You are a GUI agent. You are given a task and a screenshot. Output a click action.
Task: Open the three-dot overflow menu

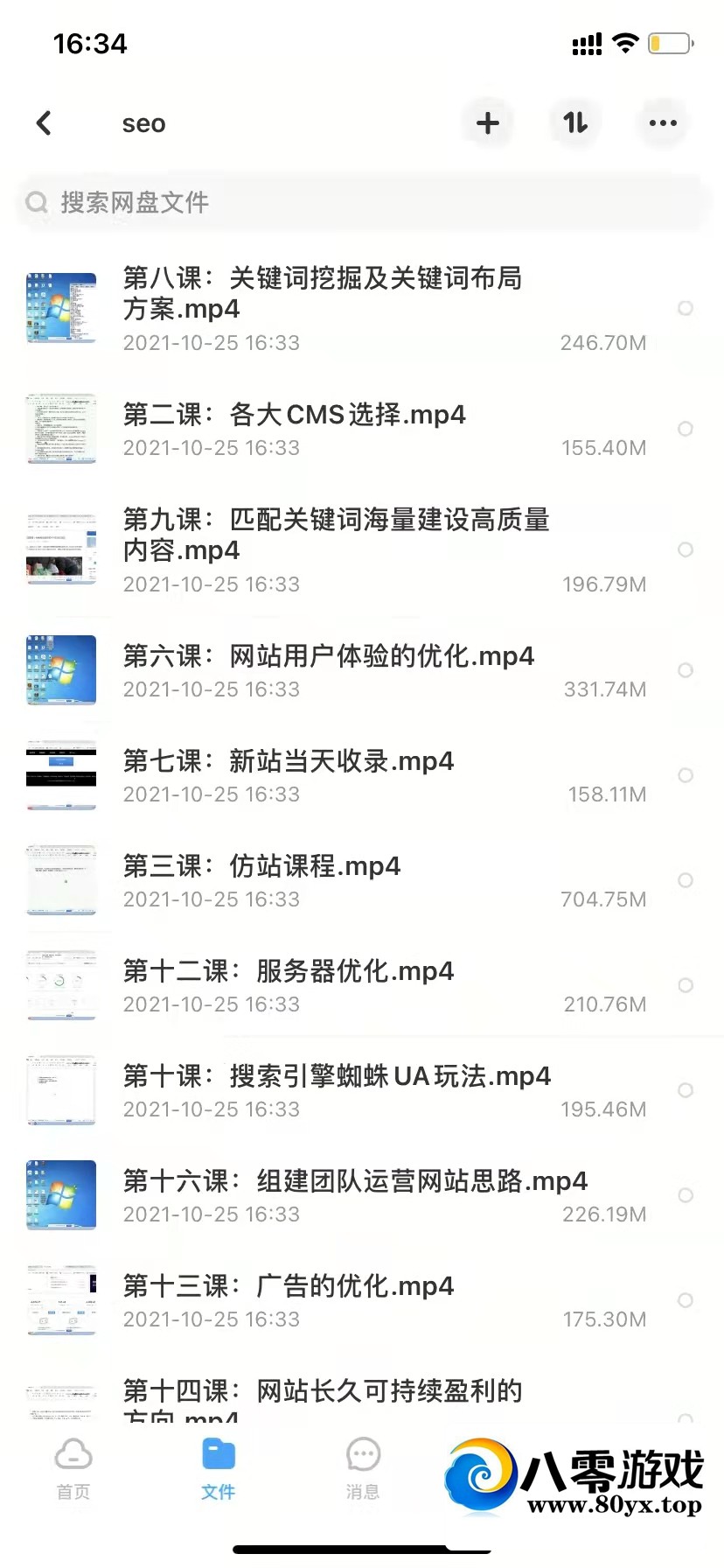pyautogui.click(x=662, y=123)
